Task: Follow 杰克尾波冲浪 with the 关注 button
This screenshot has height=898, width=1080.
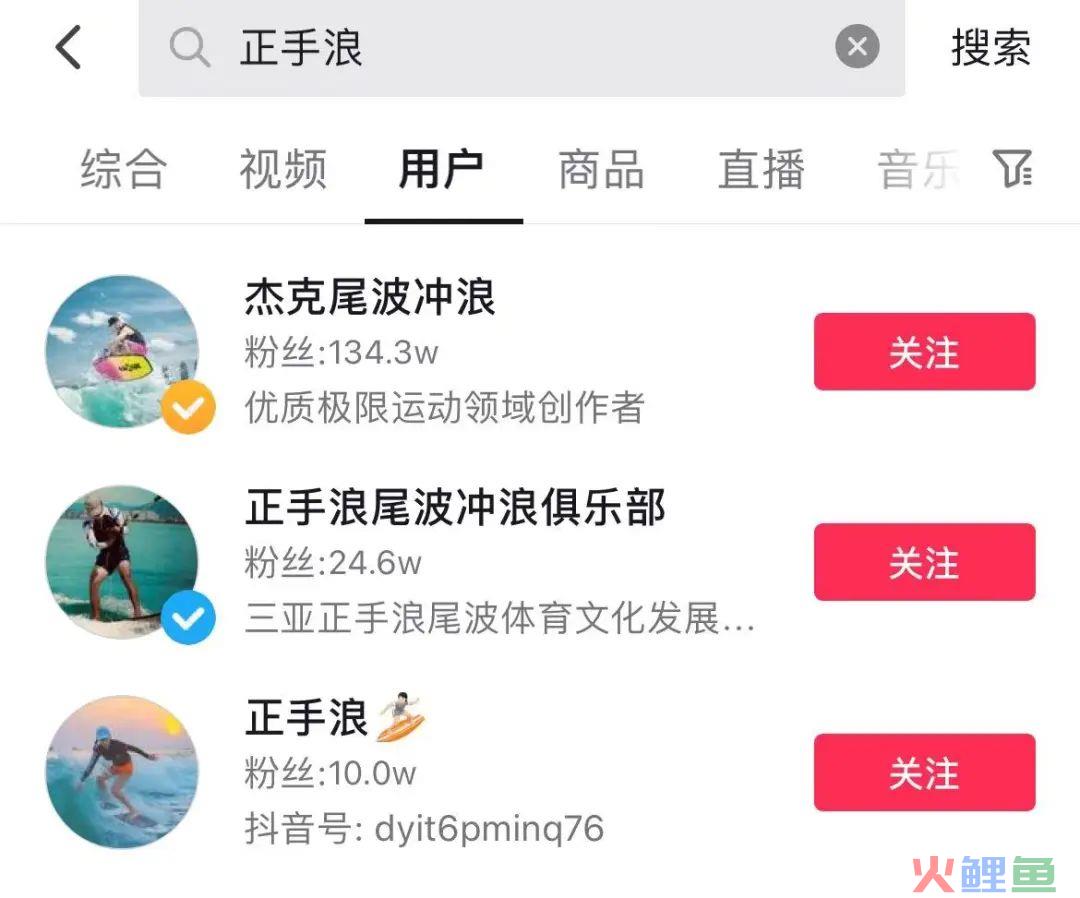Action: (924, 352)
